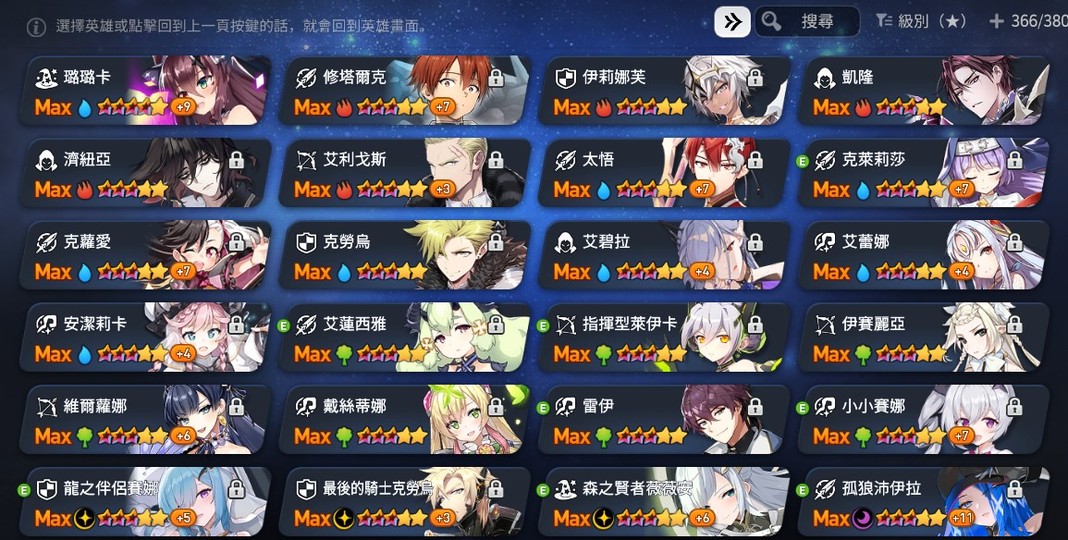This screenshot has width=1068, height=540.
Task: Open the search field labelled 搜尋
Action: [807, 21]
